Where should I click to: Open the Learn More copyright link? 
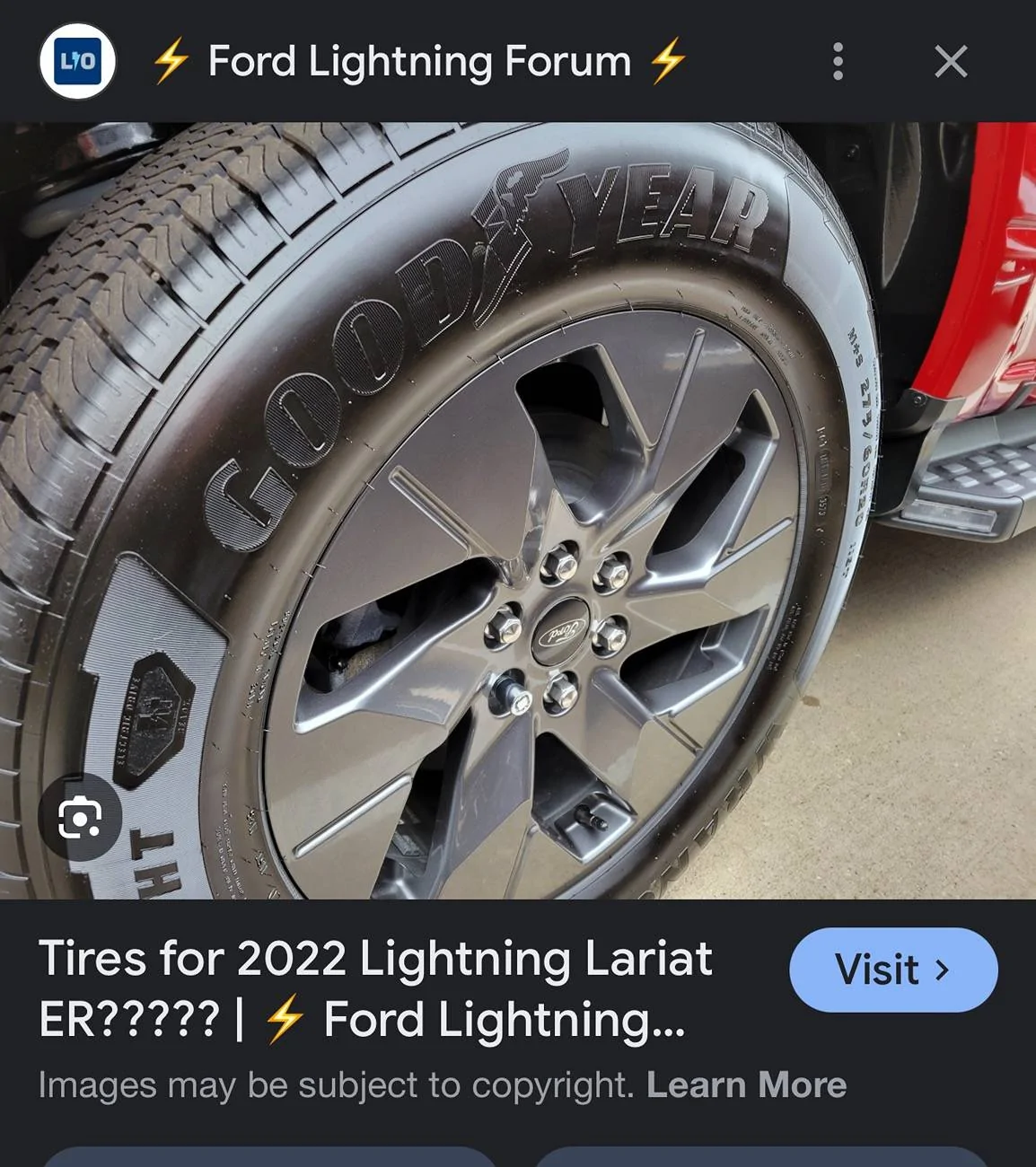click(x=746, y=1085)
